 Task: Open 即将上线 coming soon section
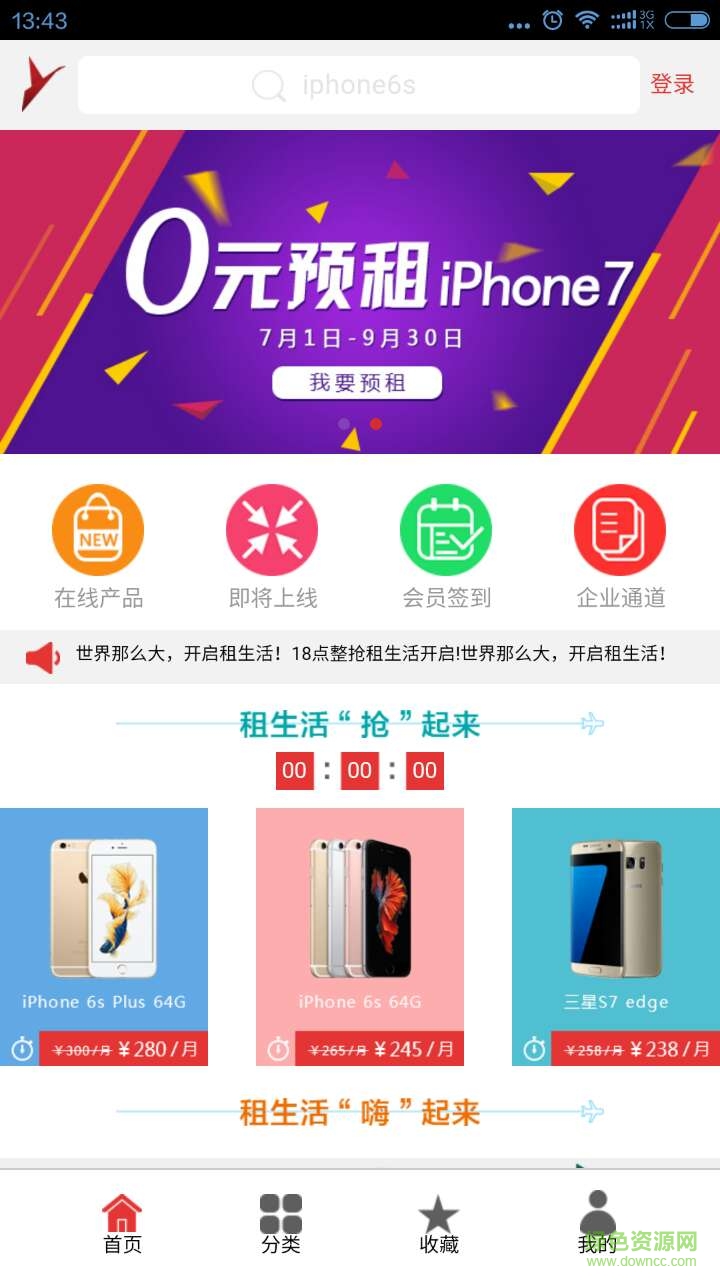[272, 545]
